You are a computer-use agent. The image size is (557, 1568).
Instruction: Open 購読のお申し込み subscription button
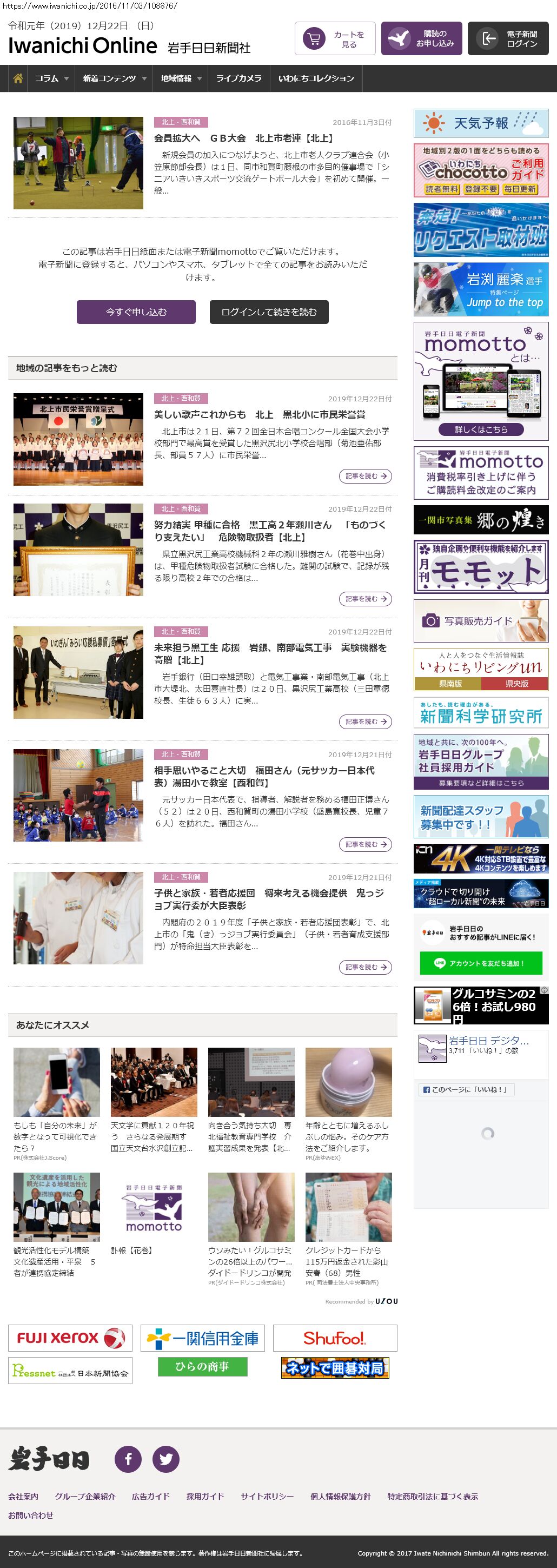pyautogui.click(x=421, y=39)
